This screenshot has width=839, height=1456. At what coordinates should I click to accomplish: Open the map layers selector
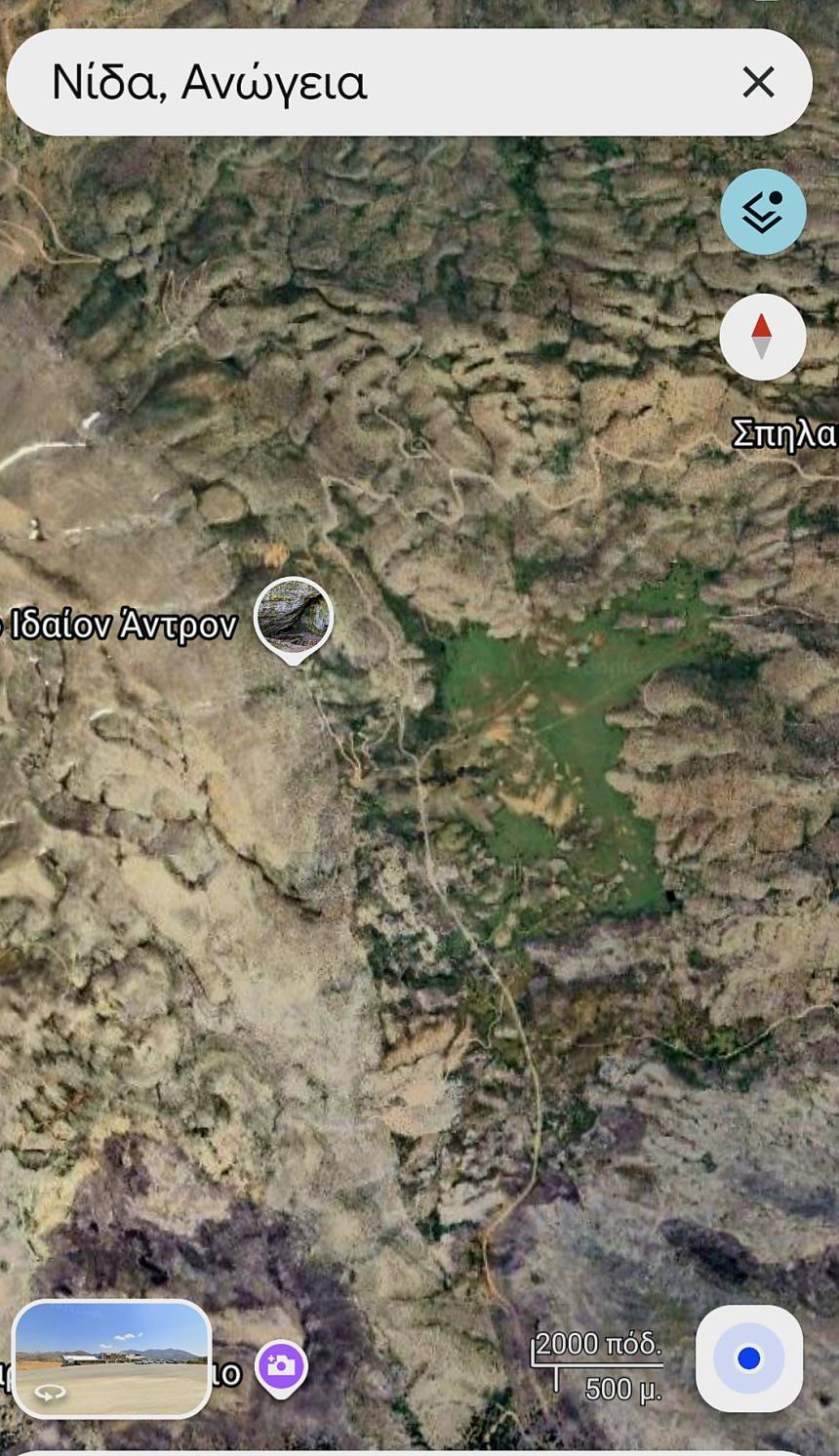tap(763, 212)
